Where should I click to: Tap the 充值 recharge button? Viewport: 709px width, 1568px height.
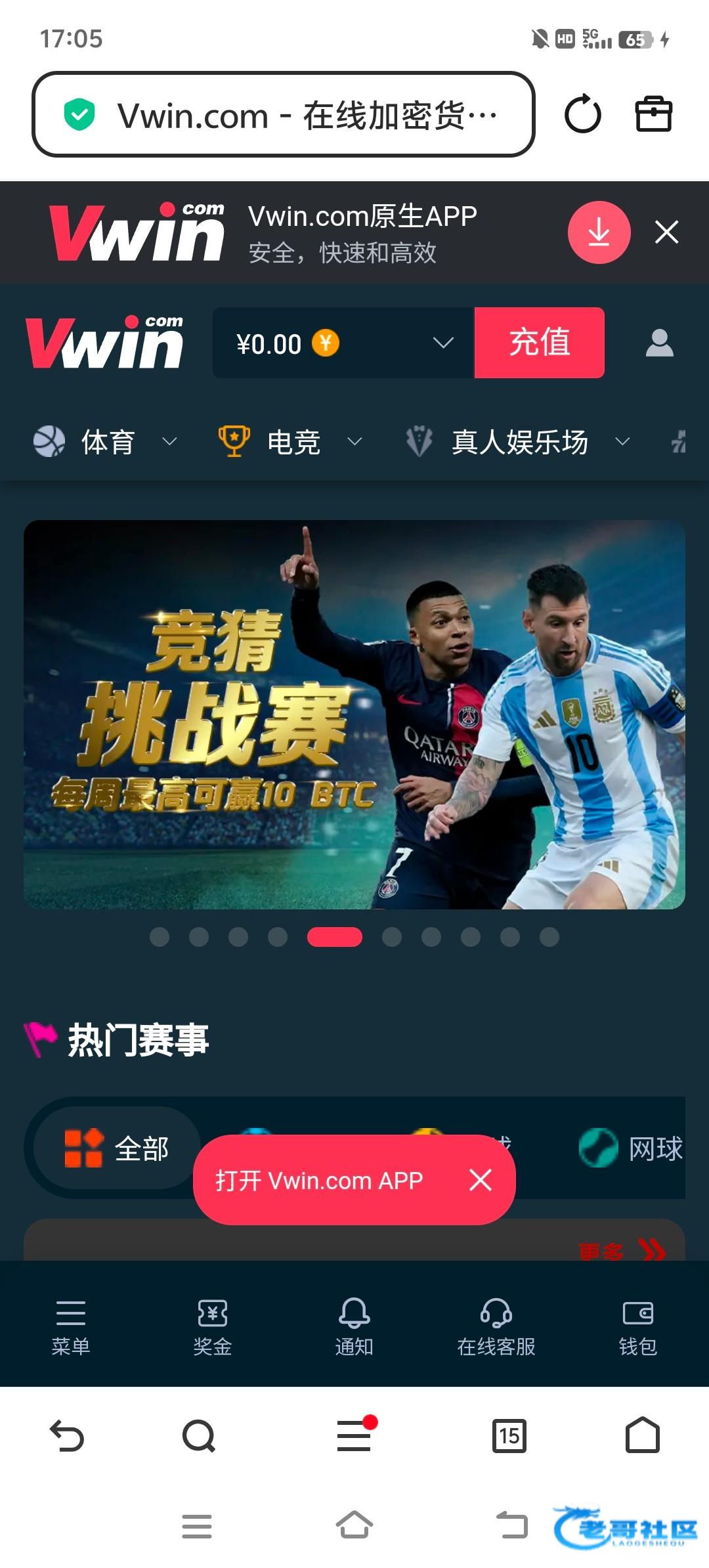coord(539,343)
